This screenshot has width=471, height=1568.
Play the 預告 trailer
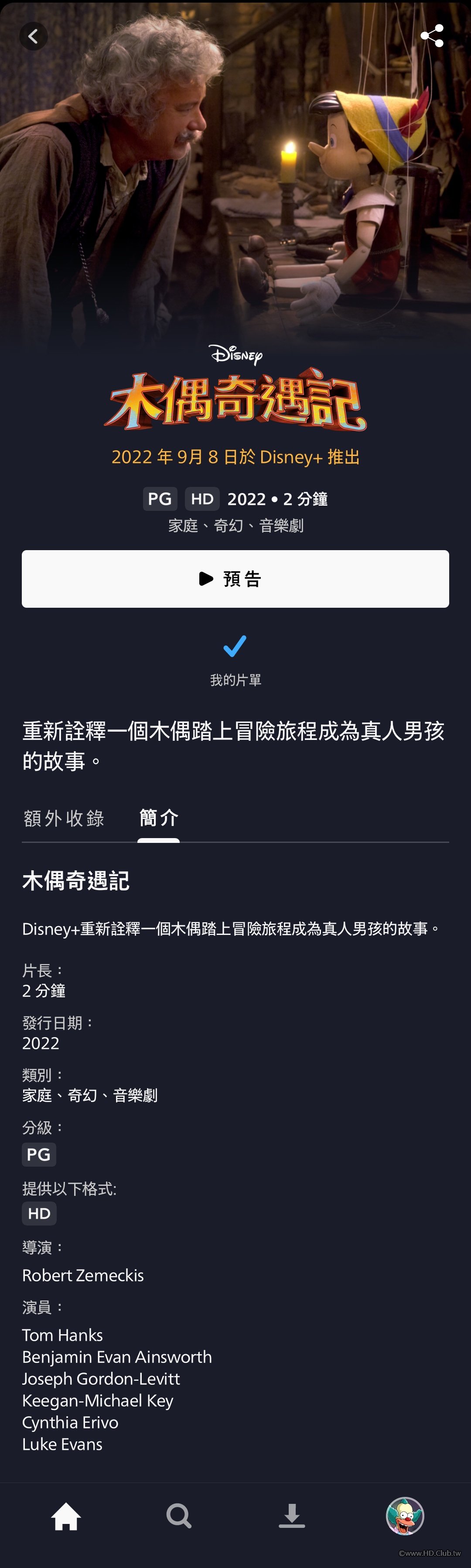coord(235,578)
